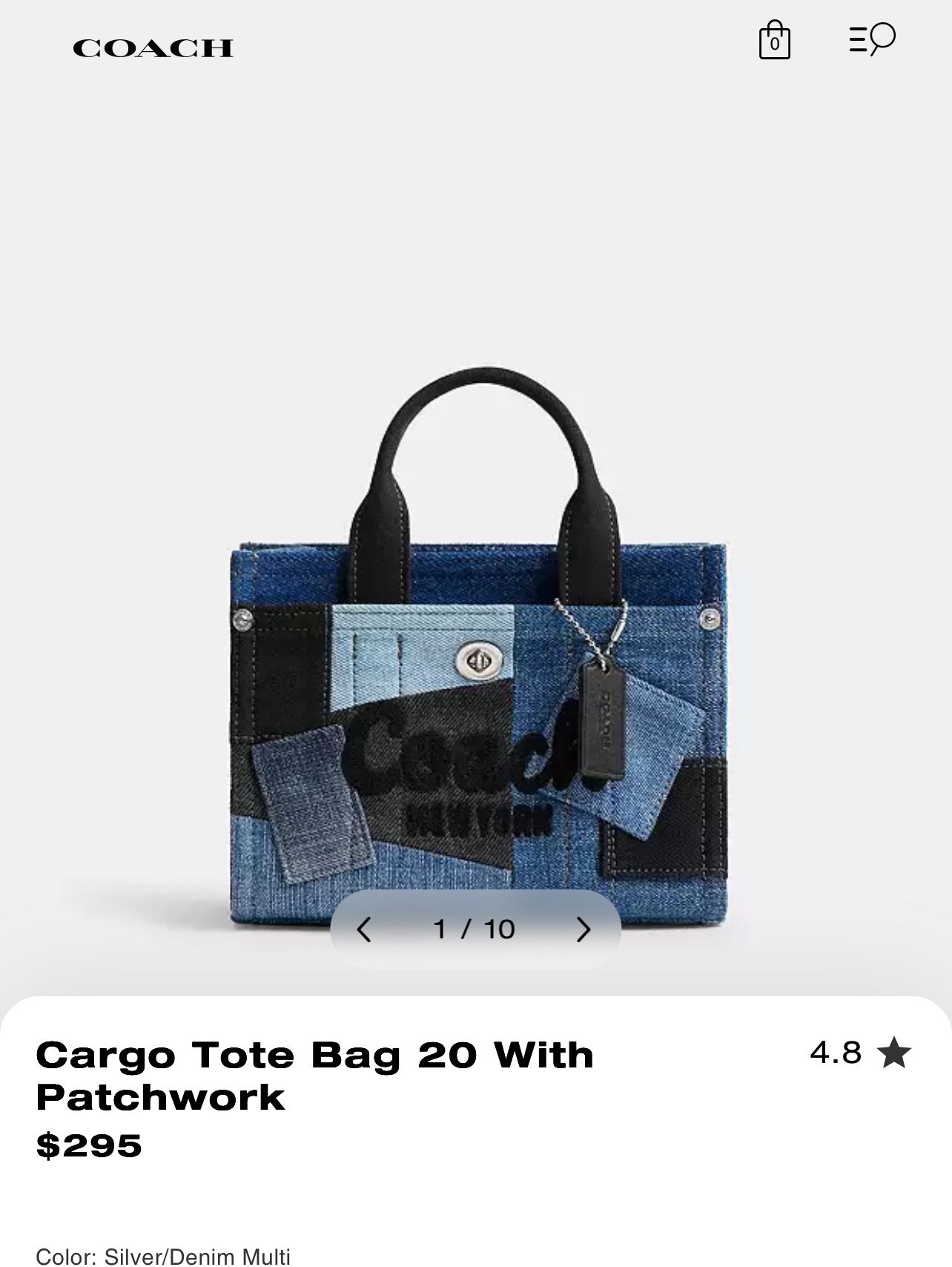
Task: Open the shopping bag icon
Action: coord(774,39)
